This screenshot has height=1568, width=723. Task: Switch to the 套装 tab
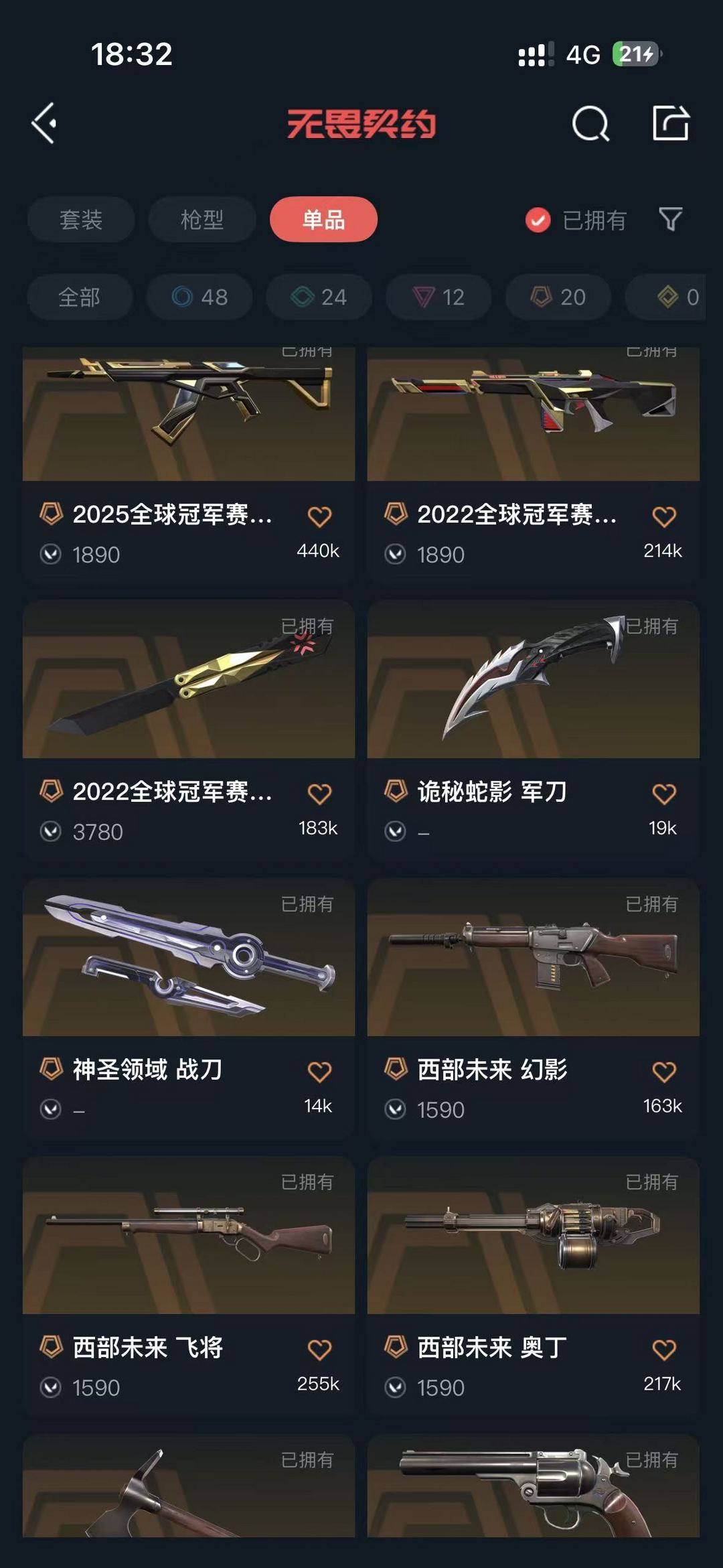pyautogui.click(x=81, y=219)
